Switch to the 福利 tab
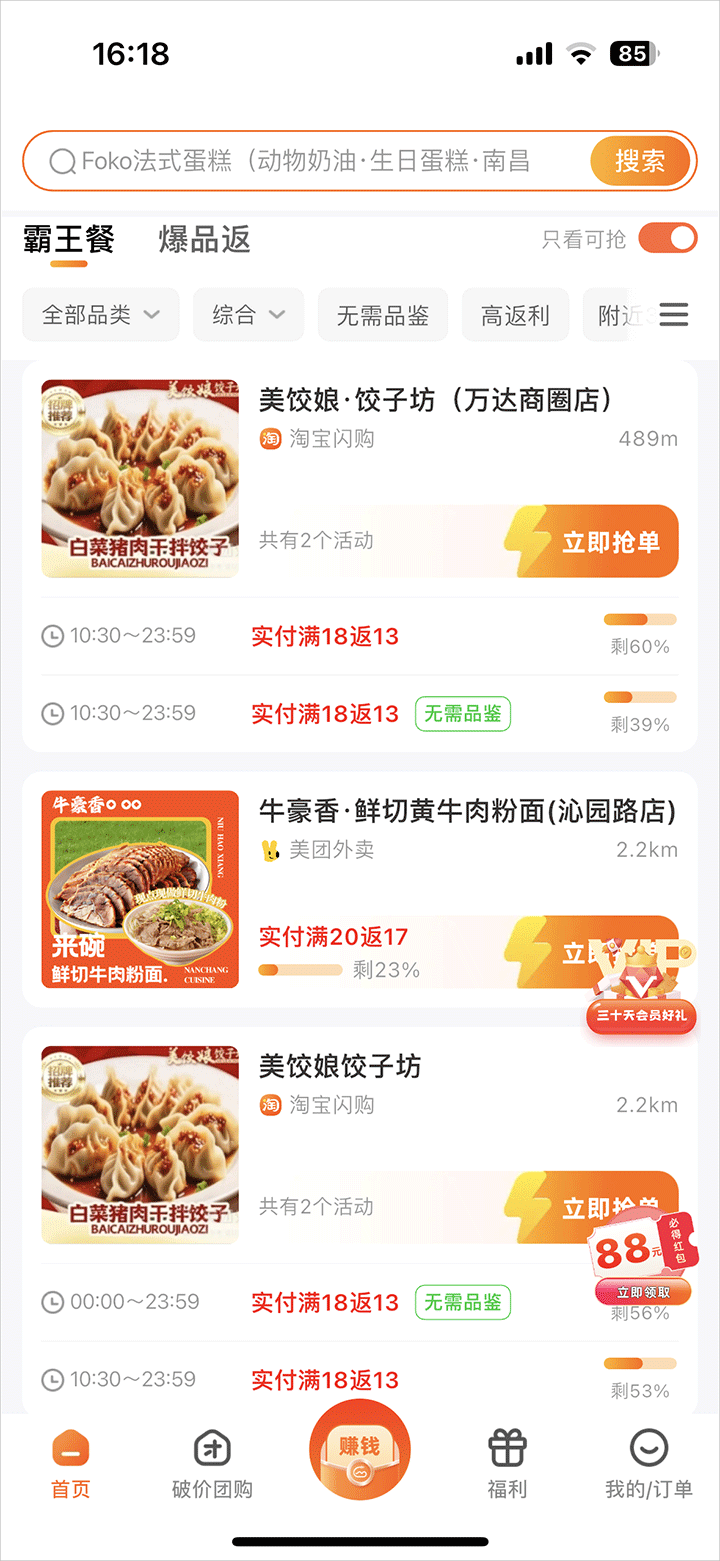 click(507, 1464)
